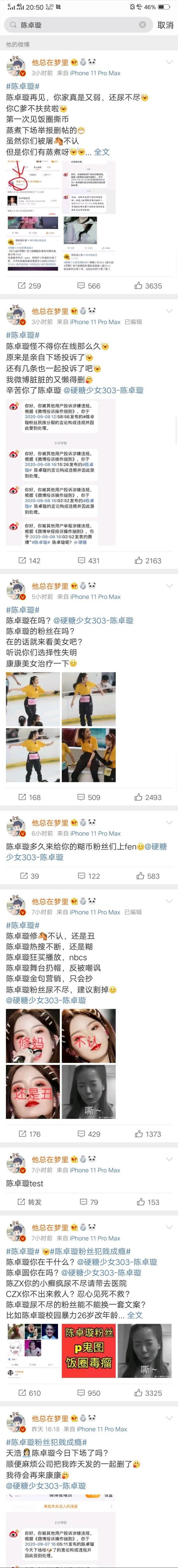Tap the search box containing 陈卓璇
This screenshot has width=178, height=1568.
pos(73,25)
